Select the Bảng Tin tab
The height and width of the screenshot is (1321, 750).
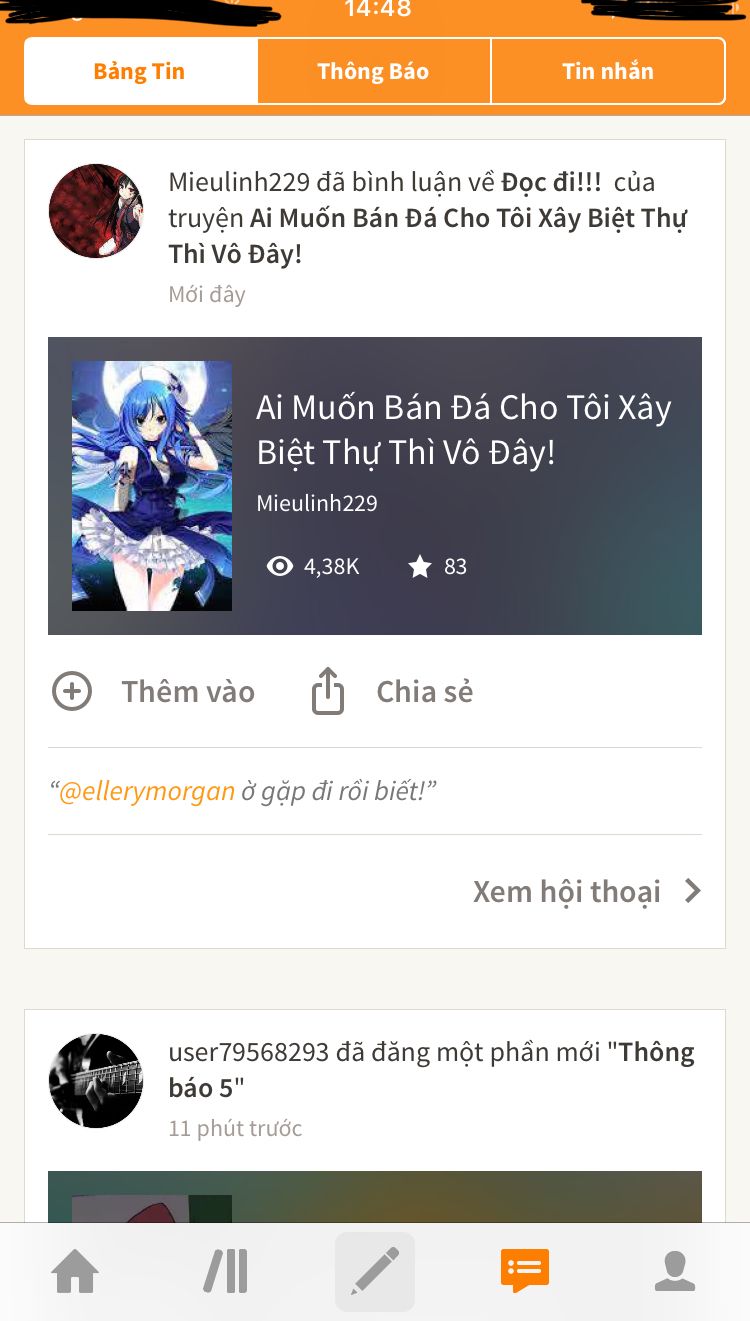[141, 71]
